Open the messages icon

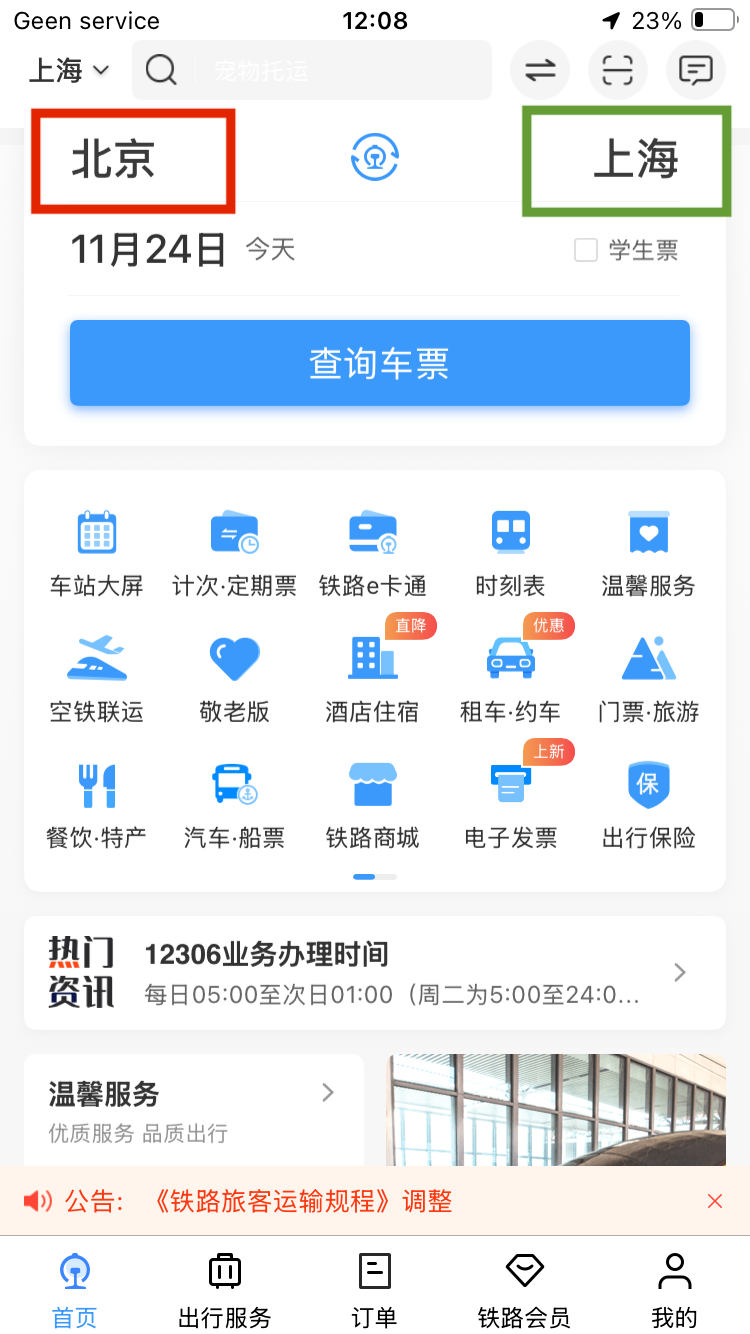(695, 70)
